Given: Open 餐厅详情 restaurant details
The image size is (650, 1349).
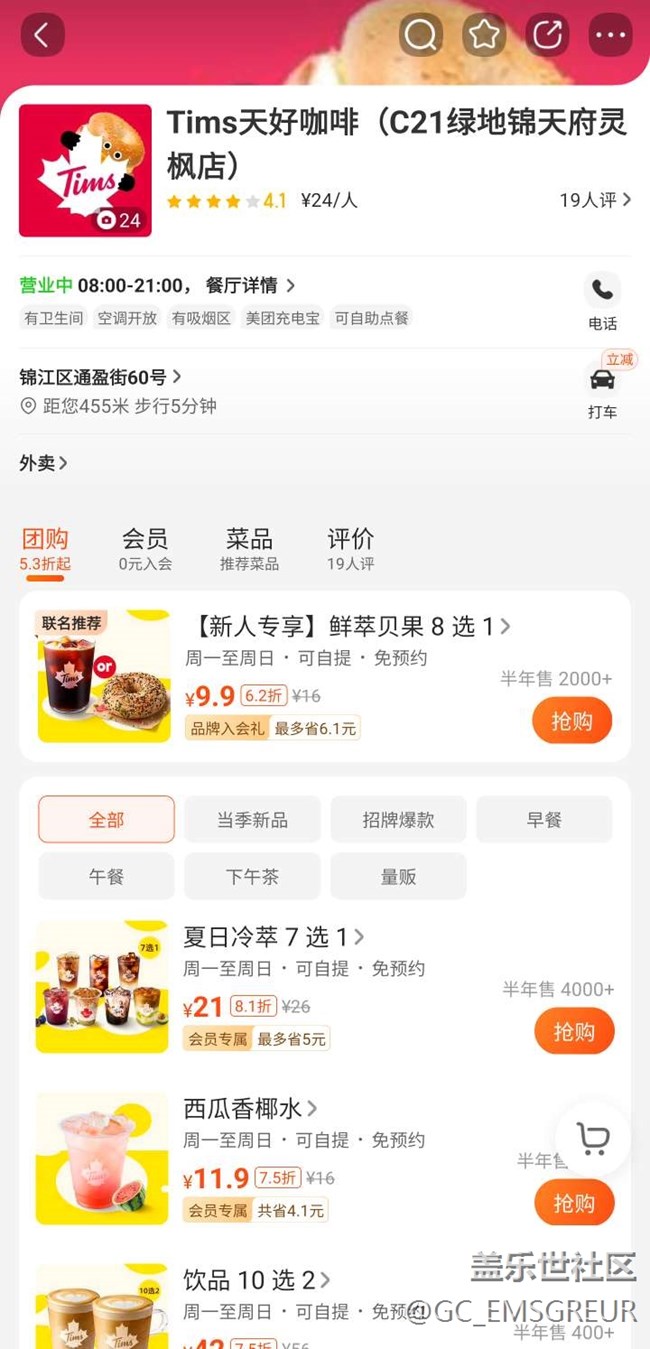Looking at the screenshot, I should (250, 285).
